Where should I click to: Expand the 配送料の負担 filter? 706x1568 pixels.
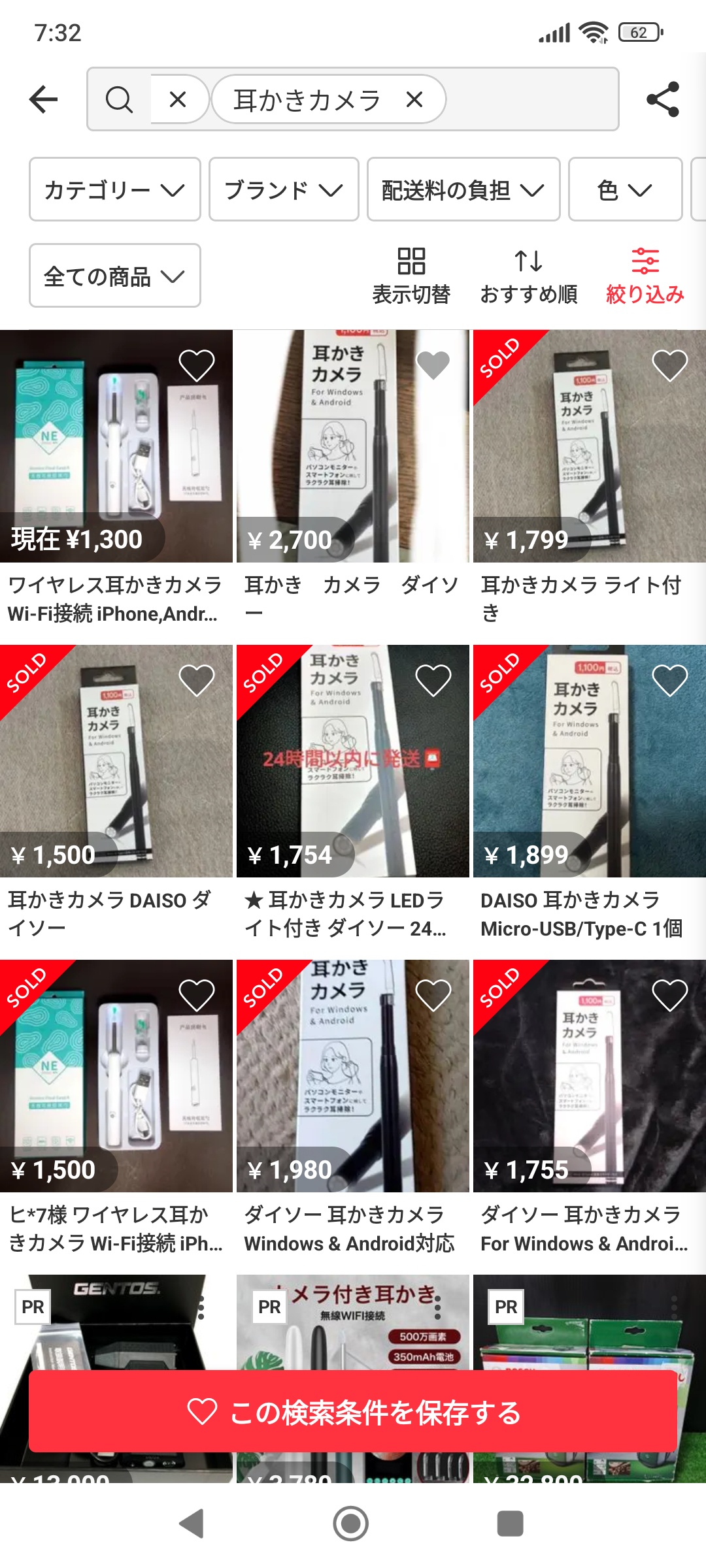tap(463, 189)
